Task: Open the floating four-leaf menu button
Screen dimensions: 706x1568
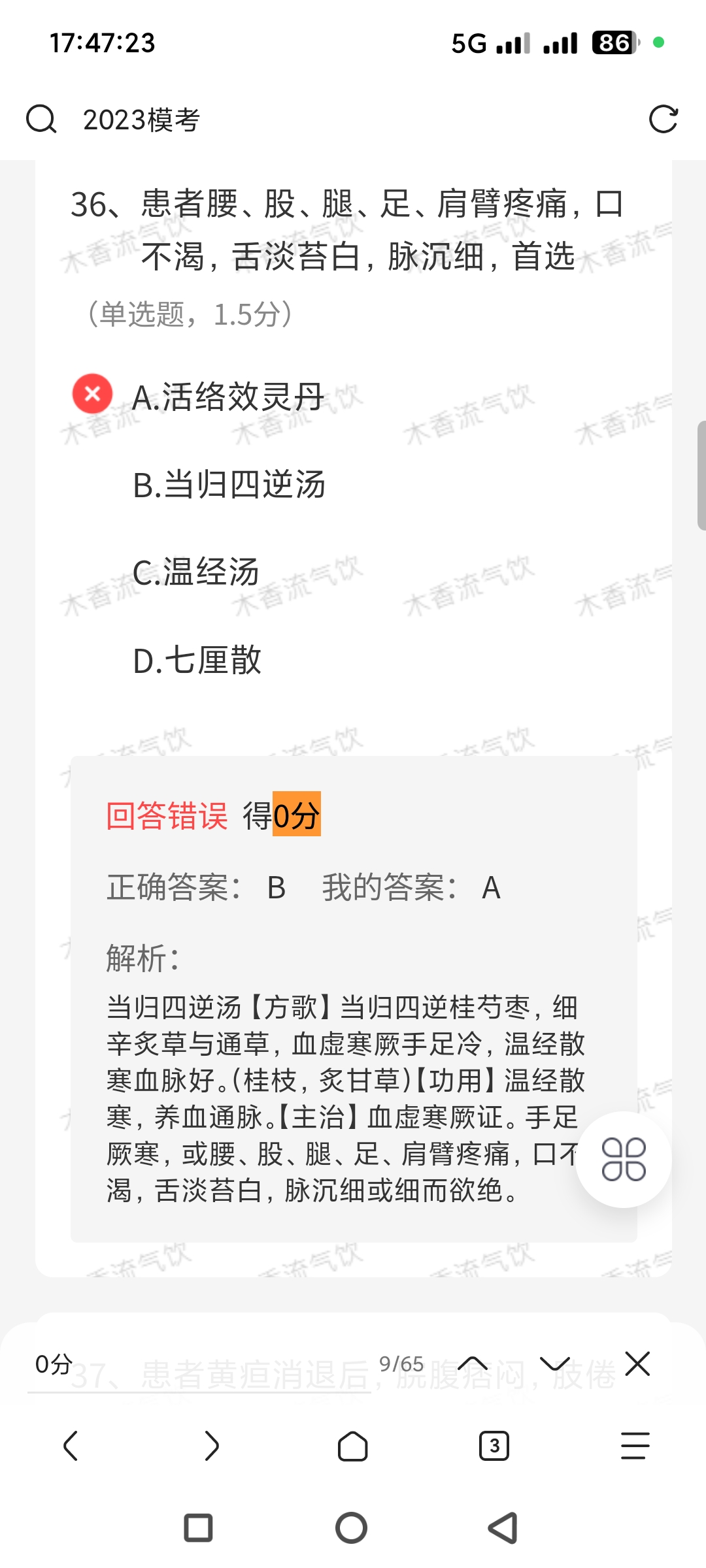Action: [x=624, y=1160]
